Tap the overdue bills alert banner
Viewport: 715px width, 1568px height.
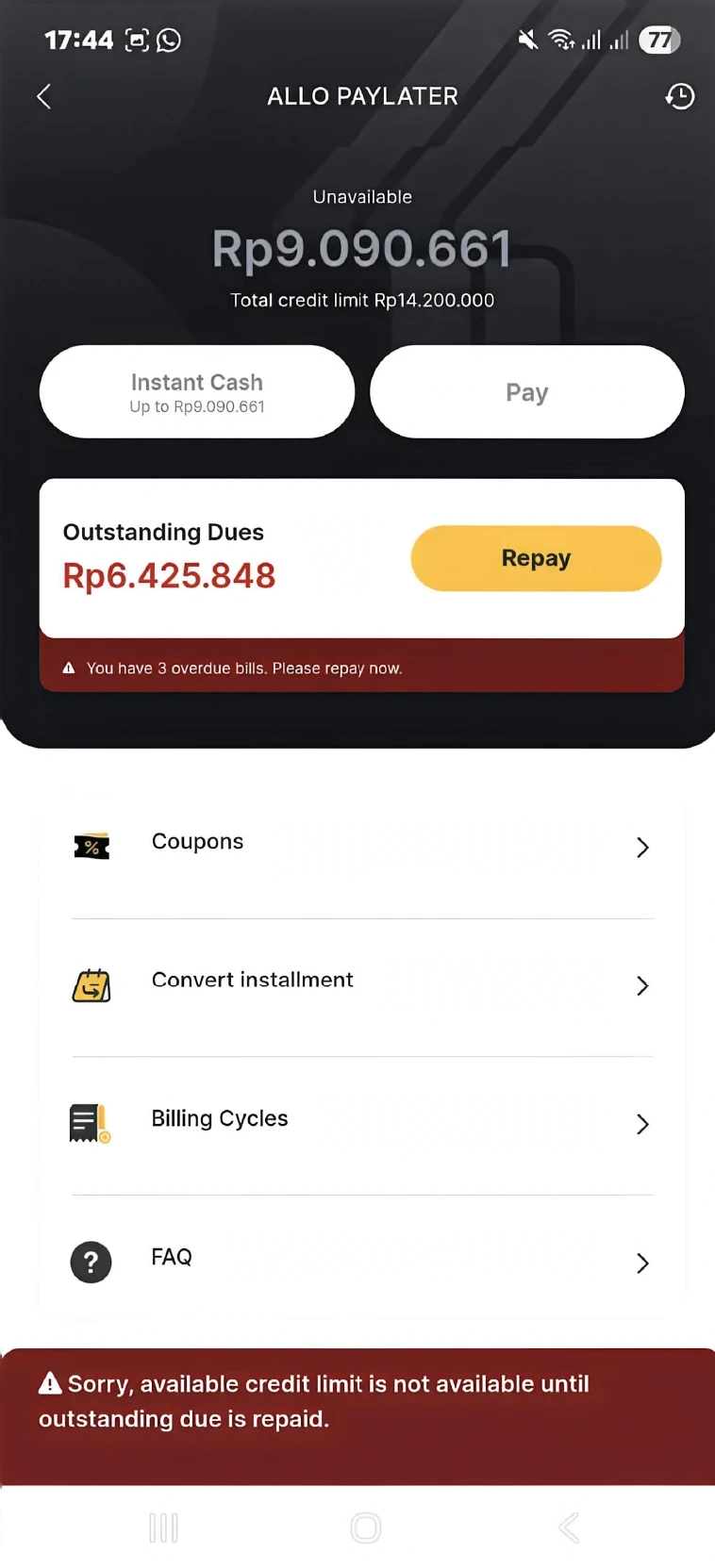point(361,667)
